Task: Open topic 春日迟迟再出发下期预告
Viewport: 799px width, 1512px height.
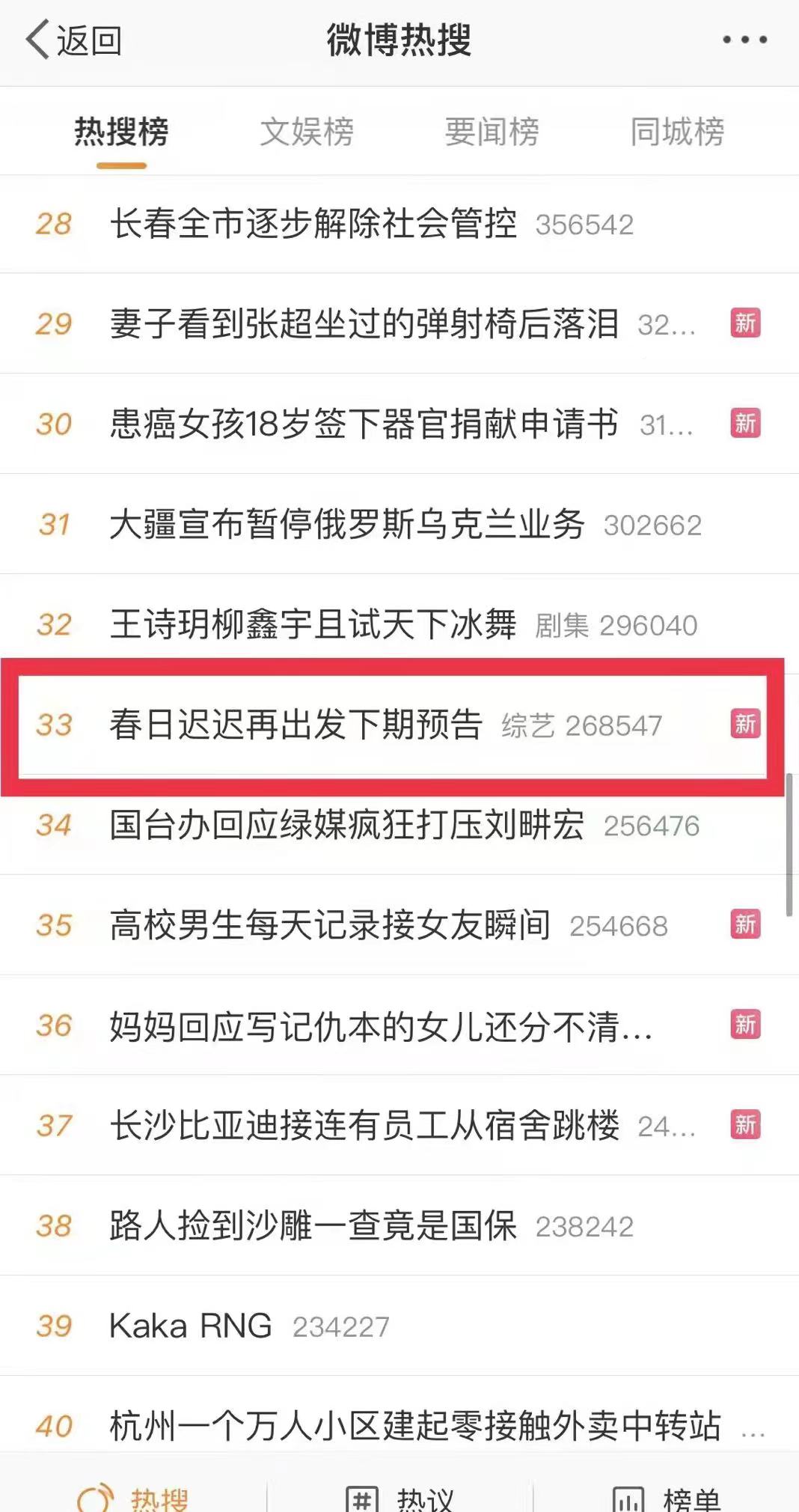Action: click(x=296, y=725)
